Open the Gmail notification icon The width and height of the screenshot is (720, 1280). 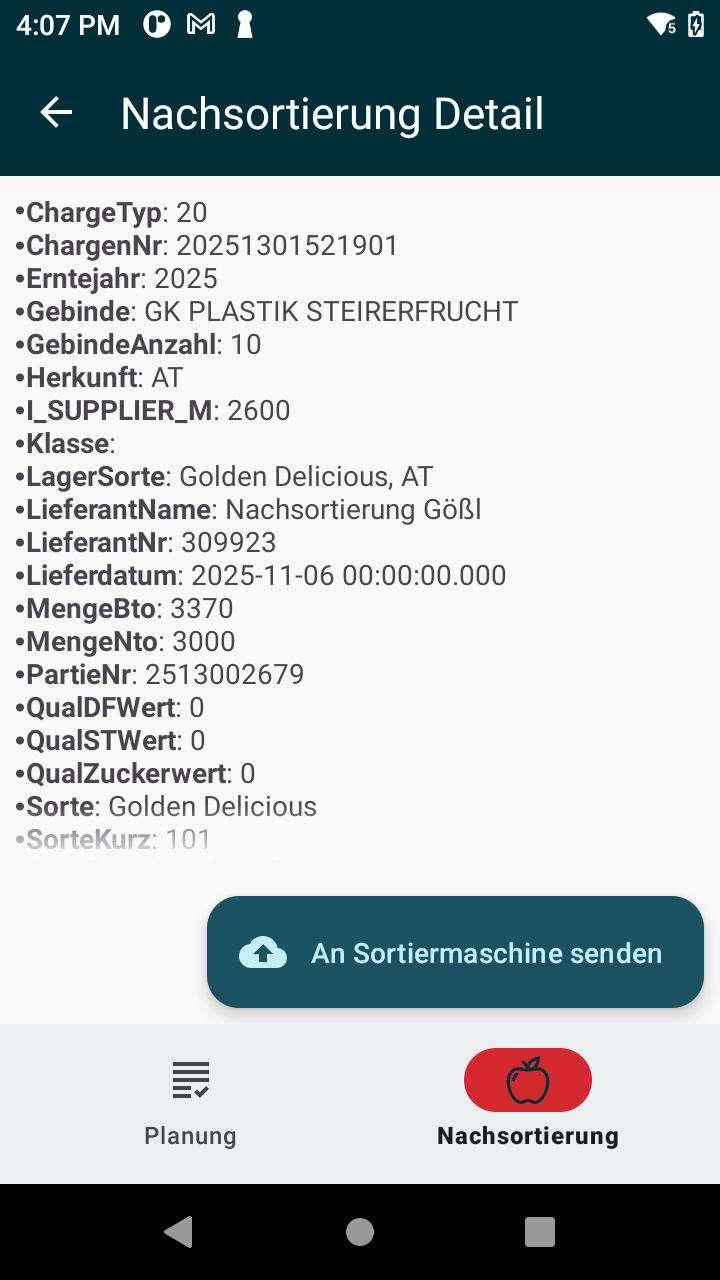[200, 24]
